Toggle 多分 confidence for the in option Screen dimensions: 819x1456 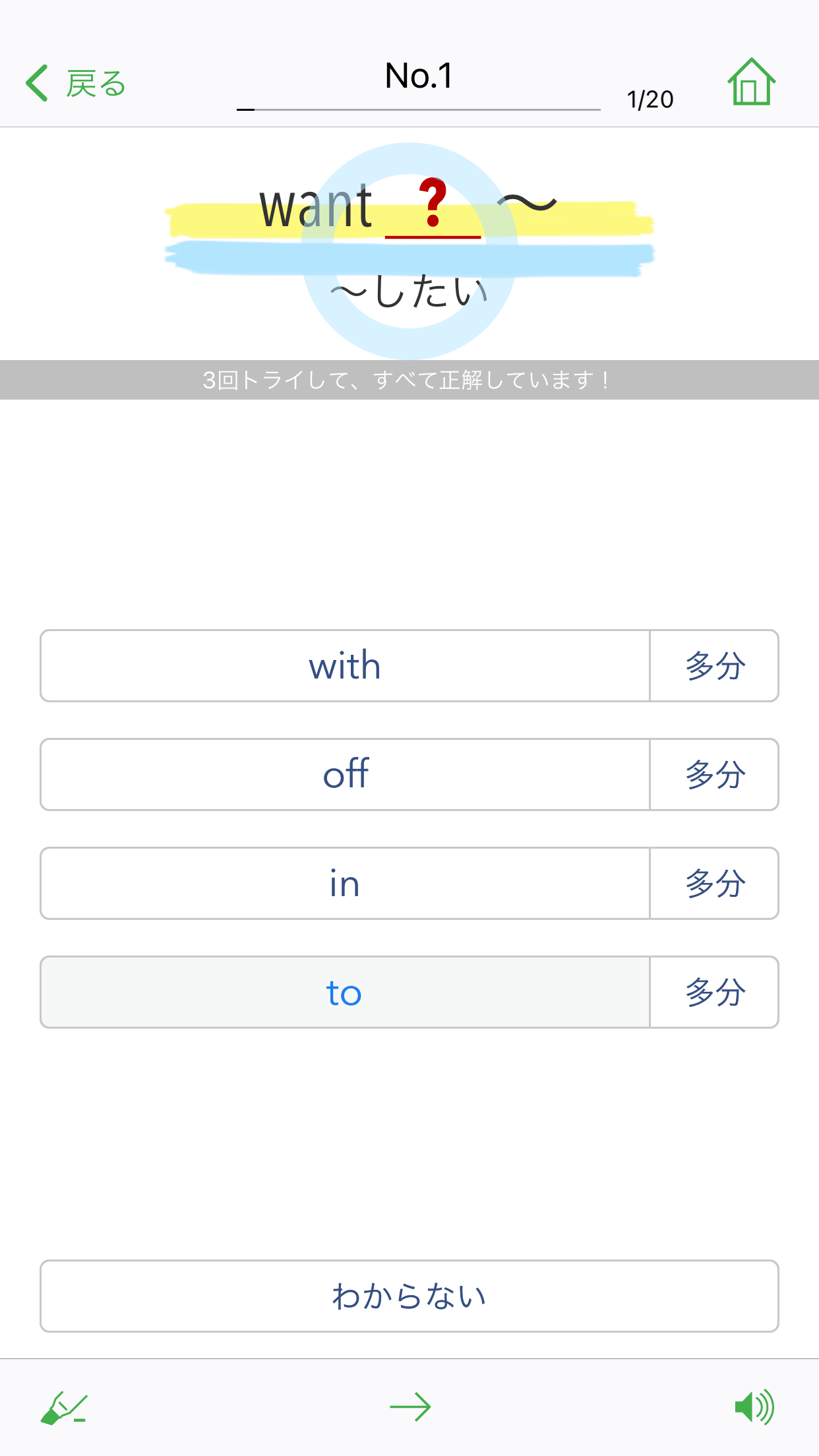click(x=714, y=884)
